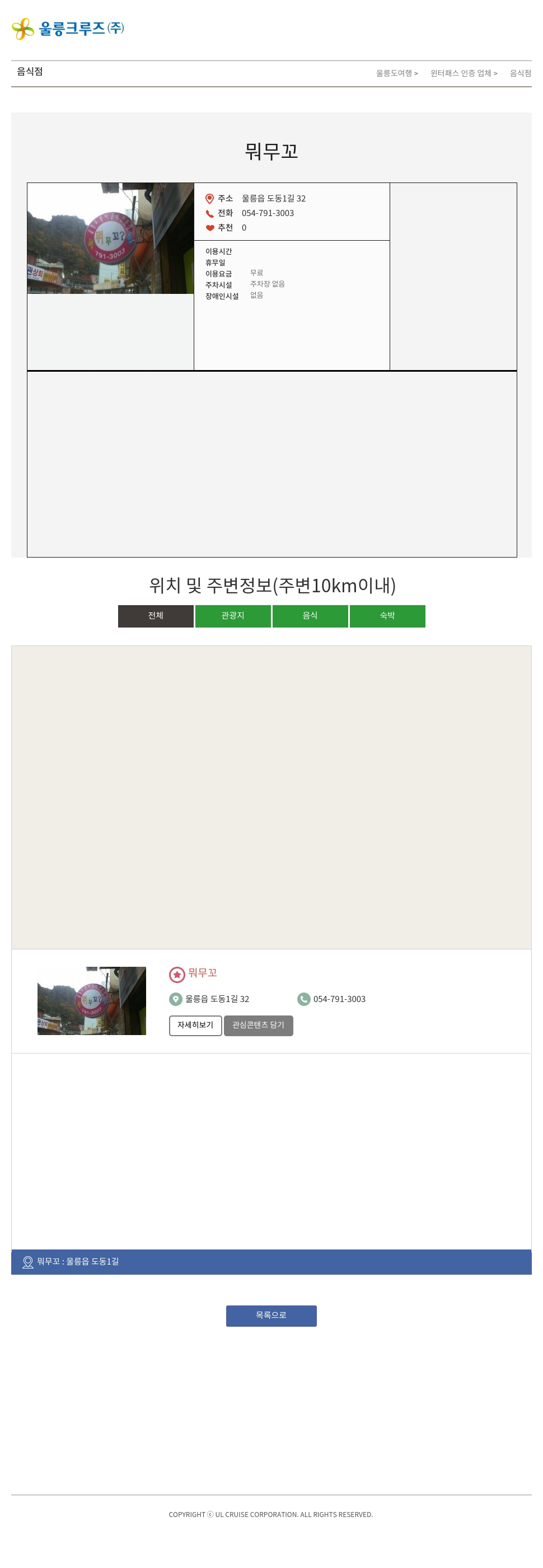Switch to the 관광지 tab
This screenshot has width=543, height=1568.
click(x=232, y=615)
